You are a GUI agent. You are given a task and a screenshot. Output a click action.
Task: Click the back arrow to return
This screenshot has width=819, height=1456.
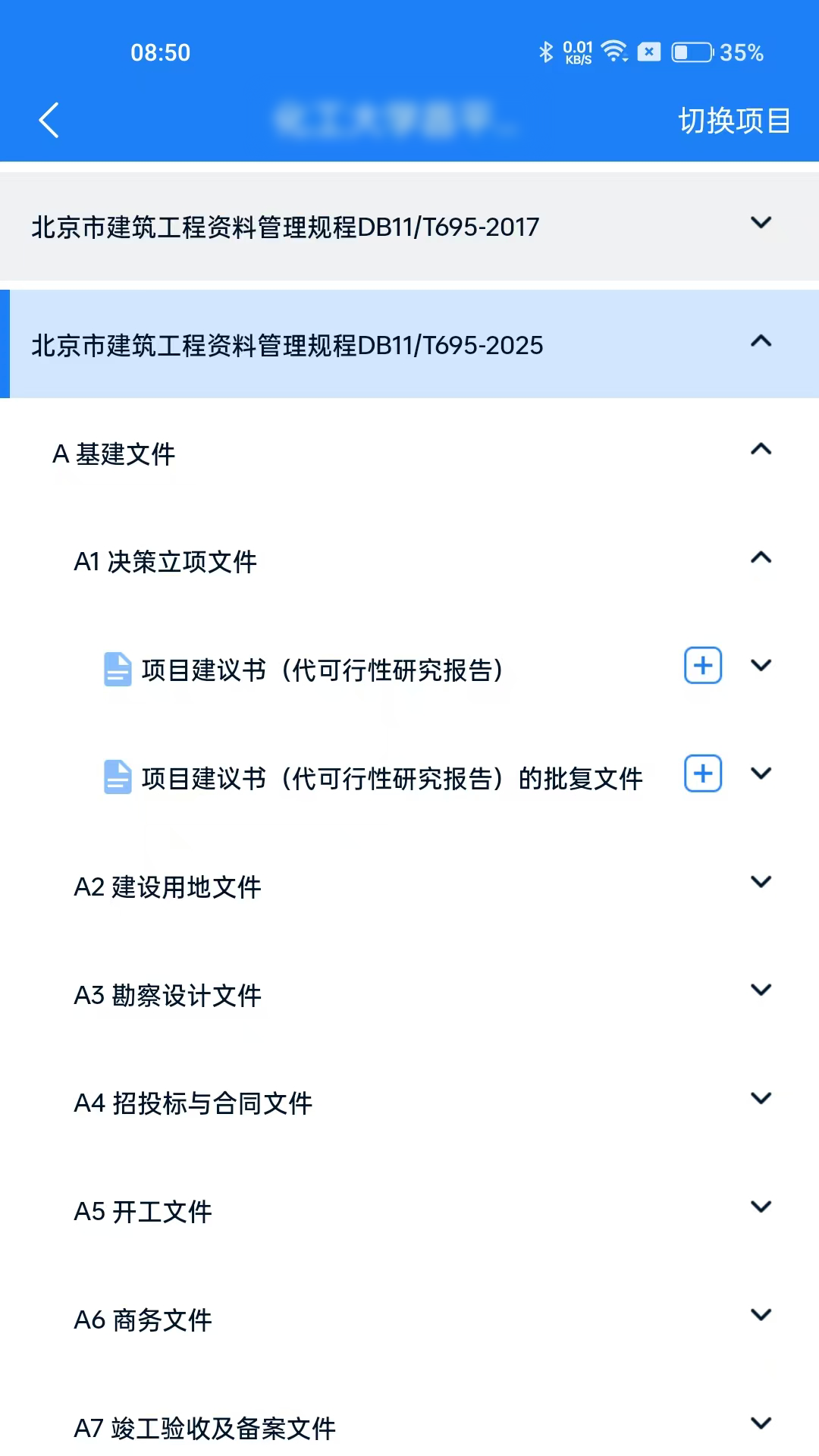49,120
